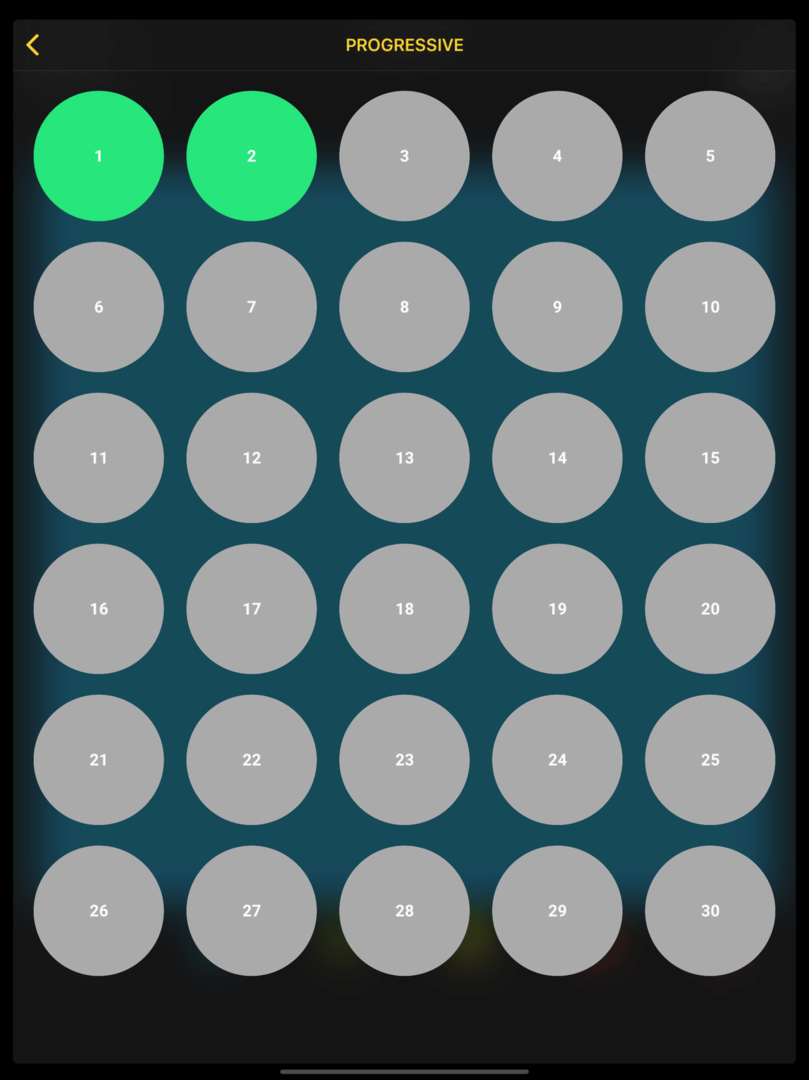Select level 24

click(x=557, y=760)
